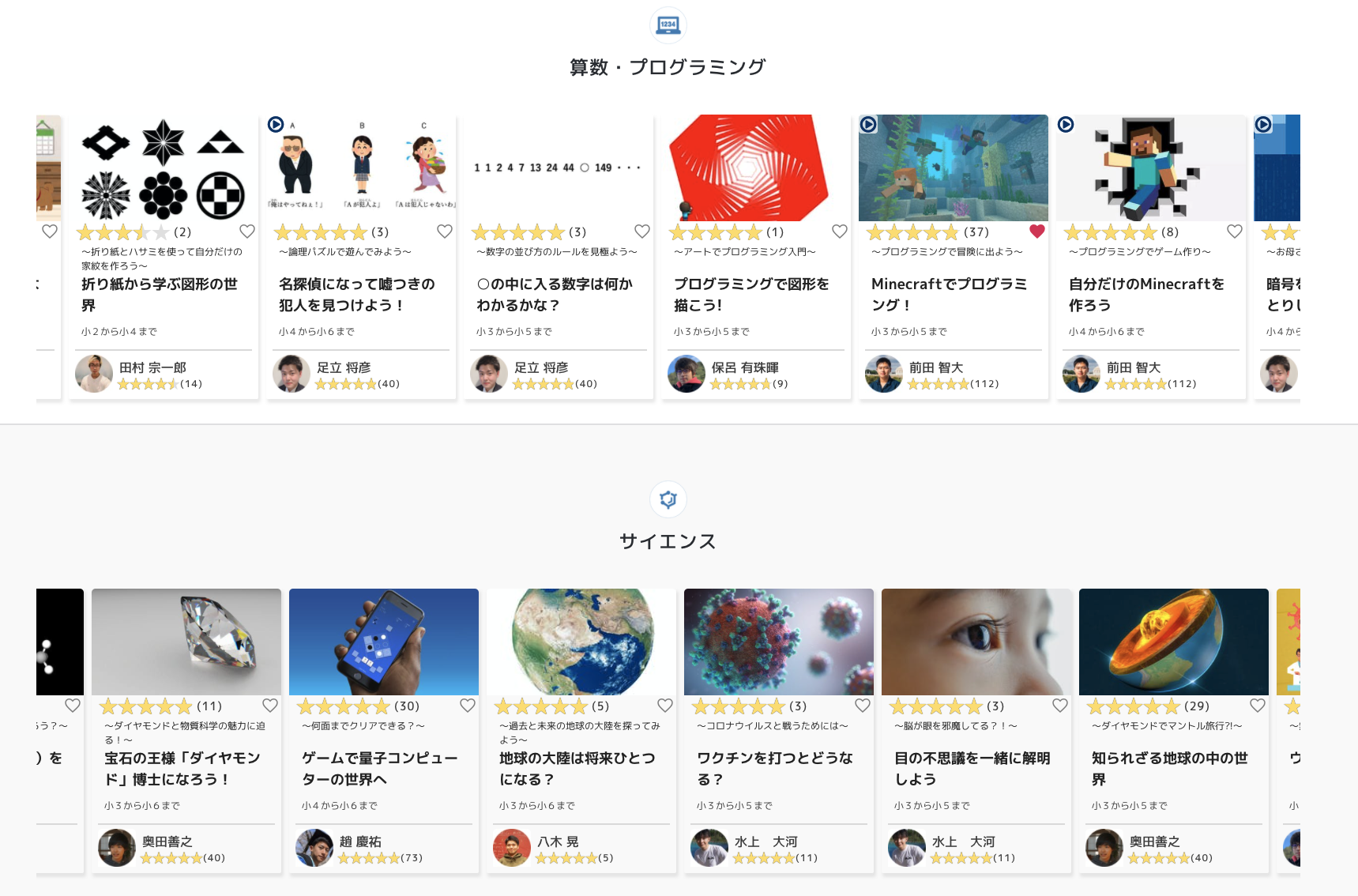Open プログラミングで図形を描こう lesson
Viewport: 1358px width, 896px height.
point(752,294)
